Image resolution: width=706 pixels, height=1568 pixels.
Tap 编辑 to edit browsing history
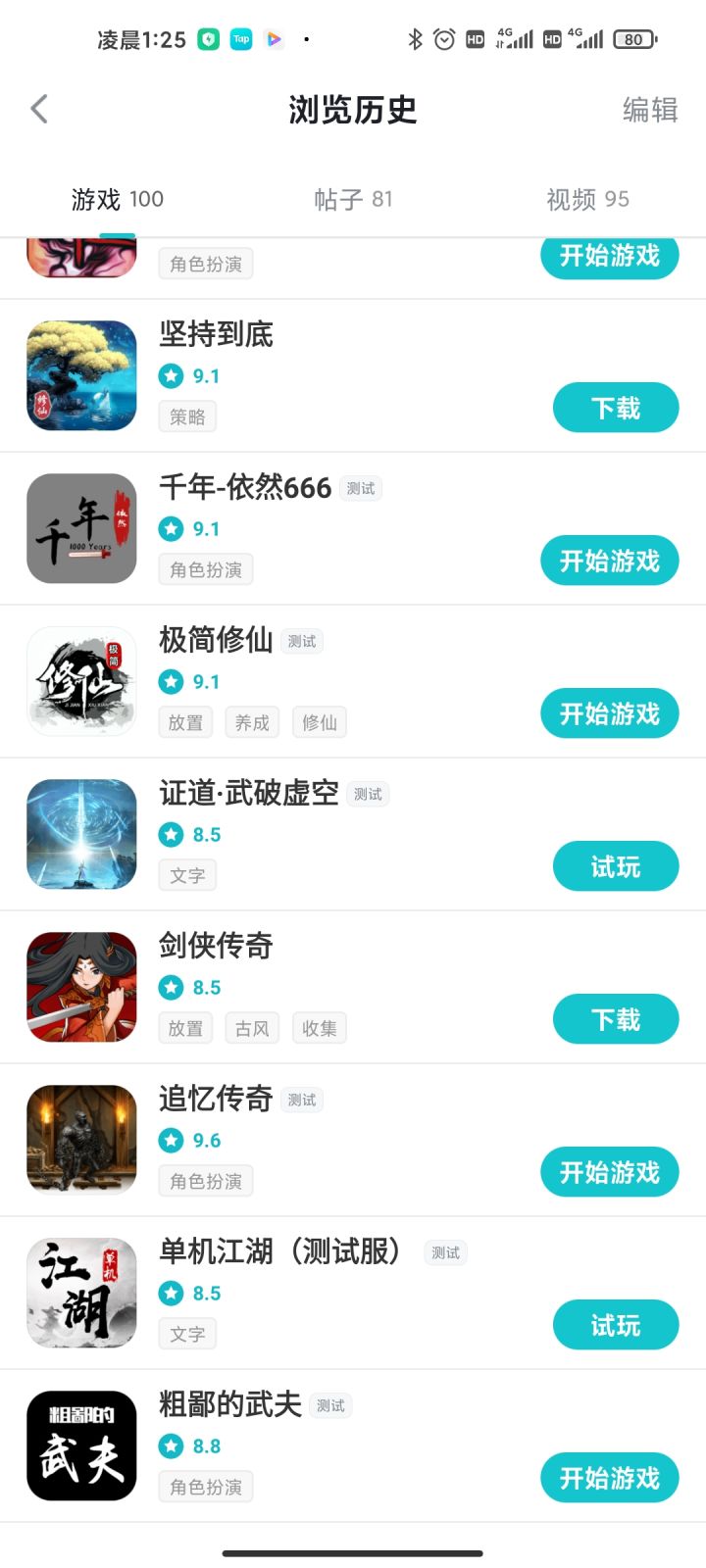click(x=650, y=110)
